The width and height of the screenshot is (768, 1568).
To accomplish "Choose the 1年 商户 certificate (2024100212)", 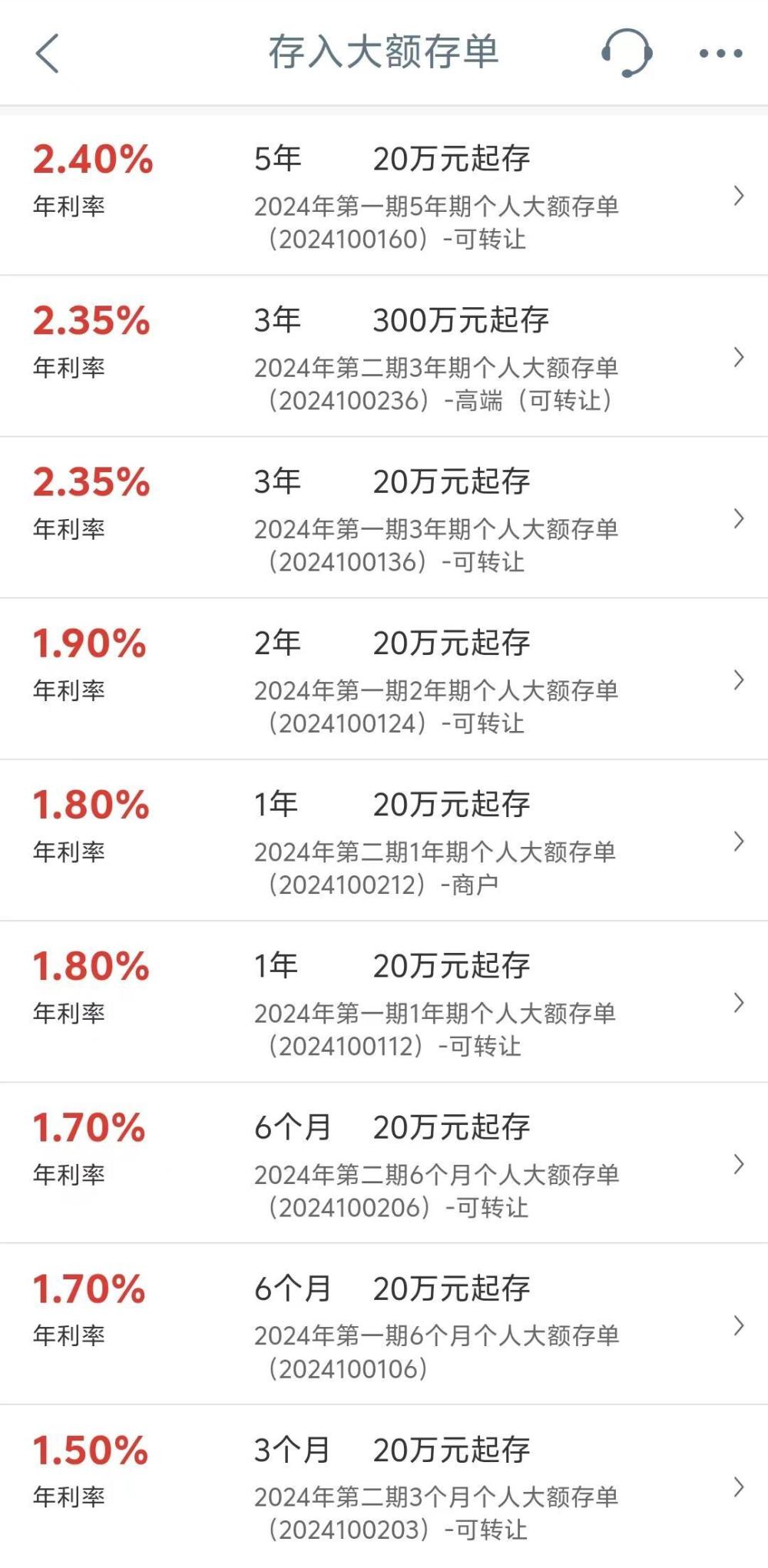I will coord(384,841).
